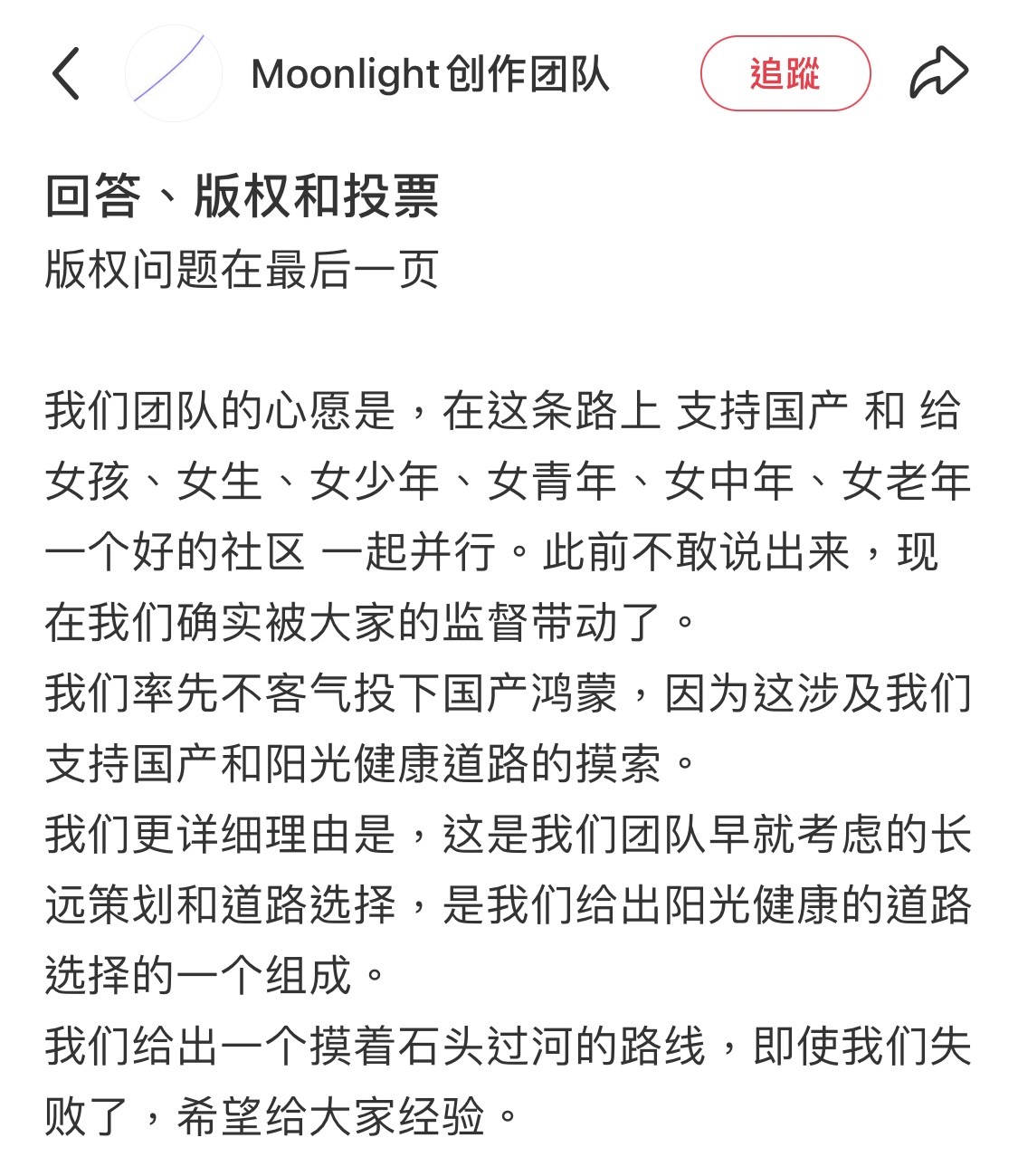Follow with the 追蹤 button

click(785, 73)
